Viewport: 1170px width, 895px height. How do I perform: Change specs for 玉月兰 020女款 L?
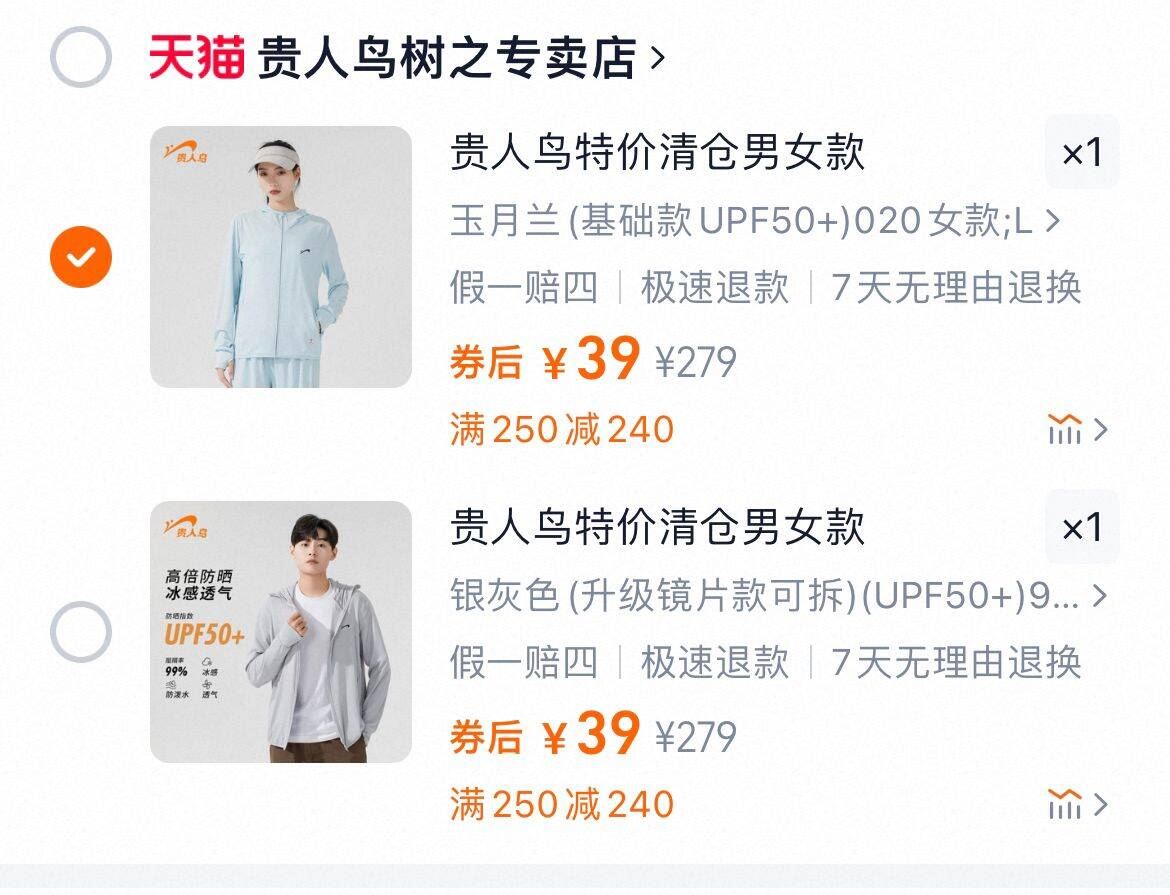coord(755,222)
